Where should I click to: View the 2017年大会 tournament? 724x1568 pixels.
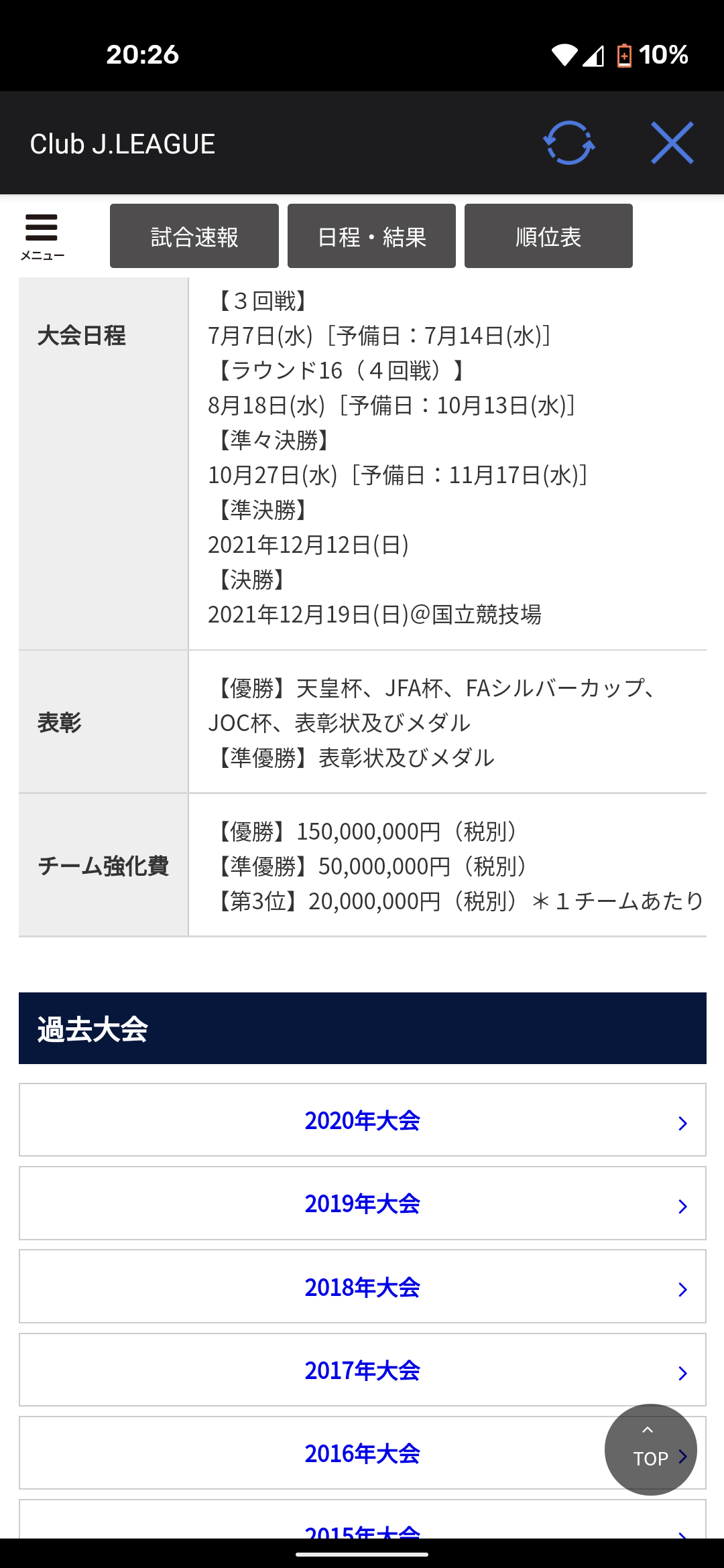363,1370
